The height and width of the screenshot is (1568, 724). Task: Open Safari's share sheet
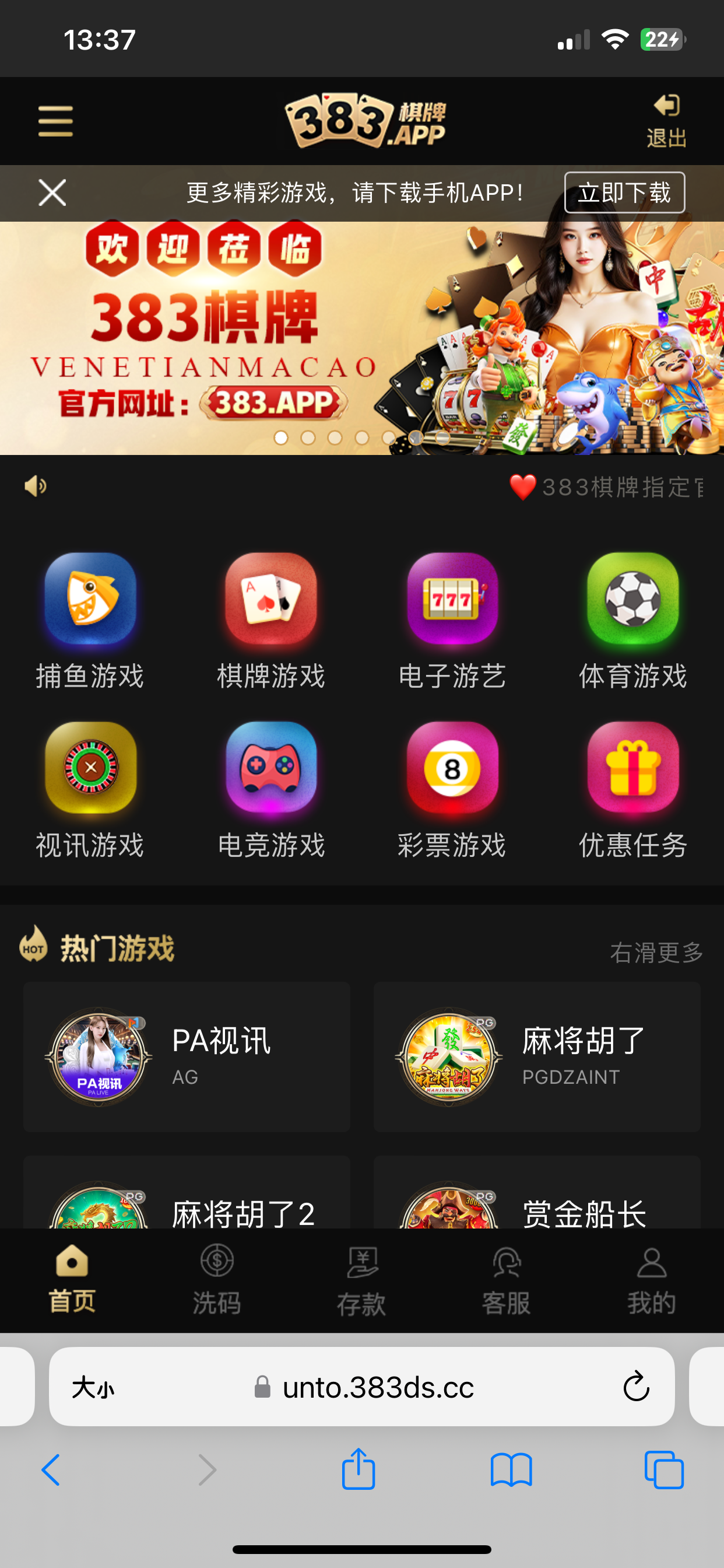[x=359, y=1470]
